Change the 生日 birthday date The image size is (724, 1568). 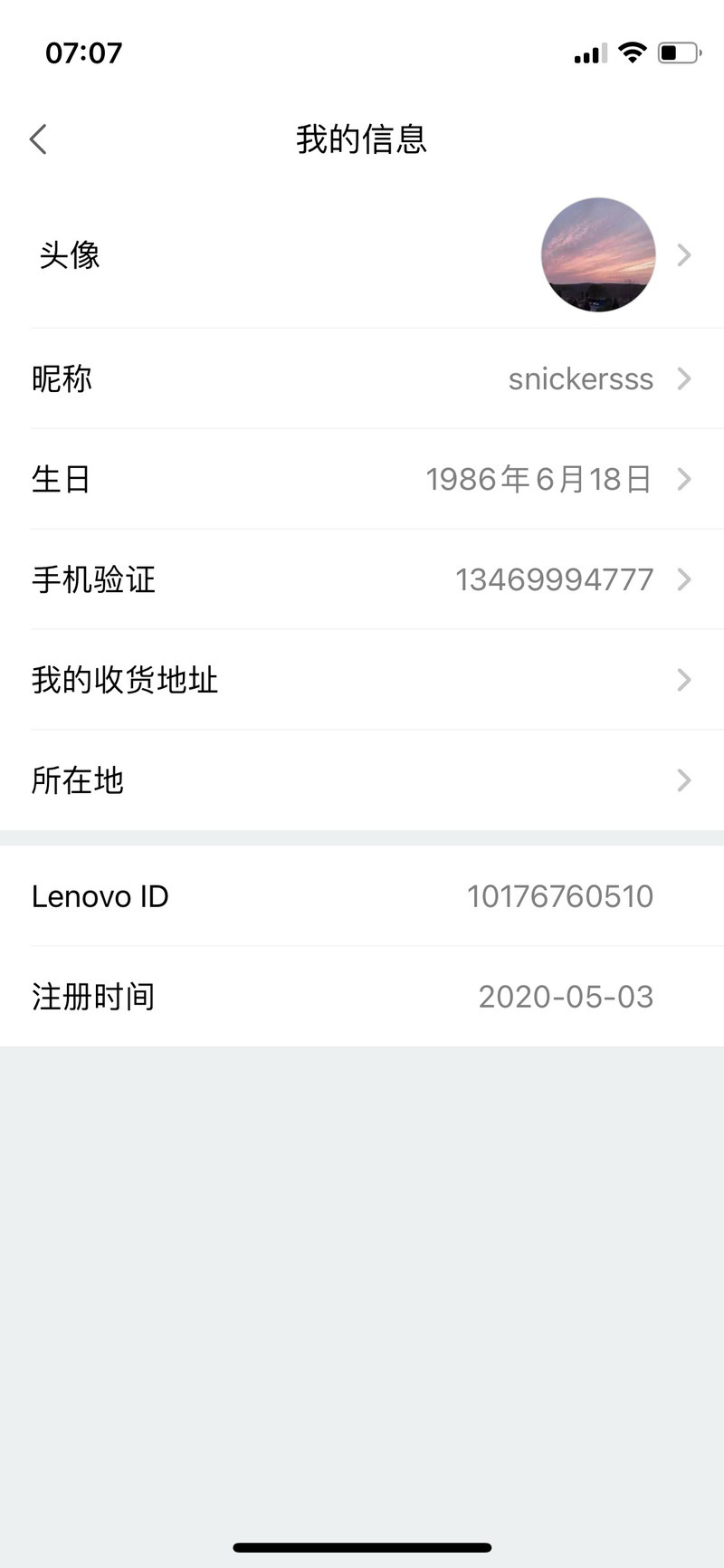click(362, 479)
